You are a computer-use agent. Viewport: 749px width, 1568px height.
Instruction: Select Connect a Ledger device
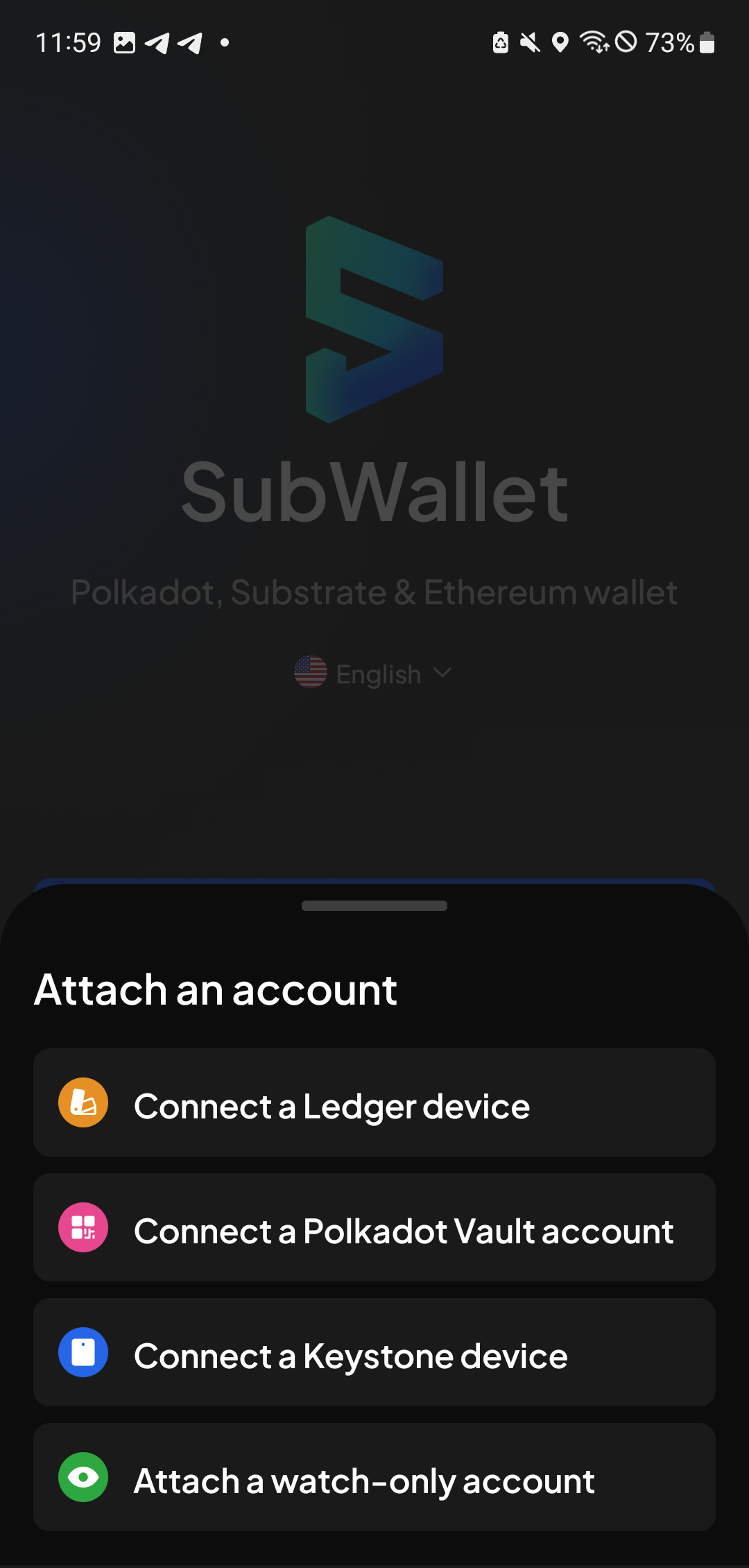(x=374, y=1102)
